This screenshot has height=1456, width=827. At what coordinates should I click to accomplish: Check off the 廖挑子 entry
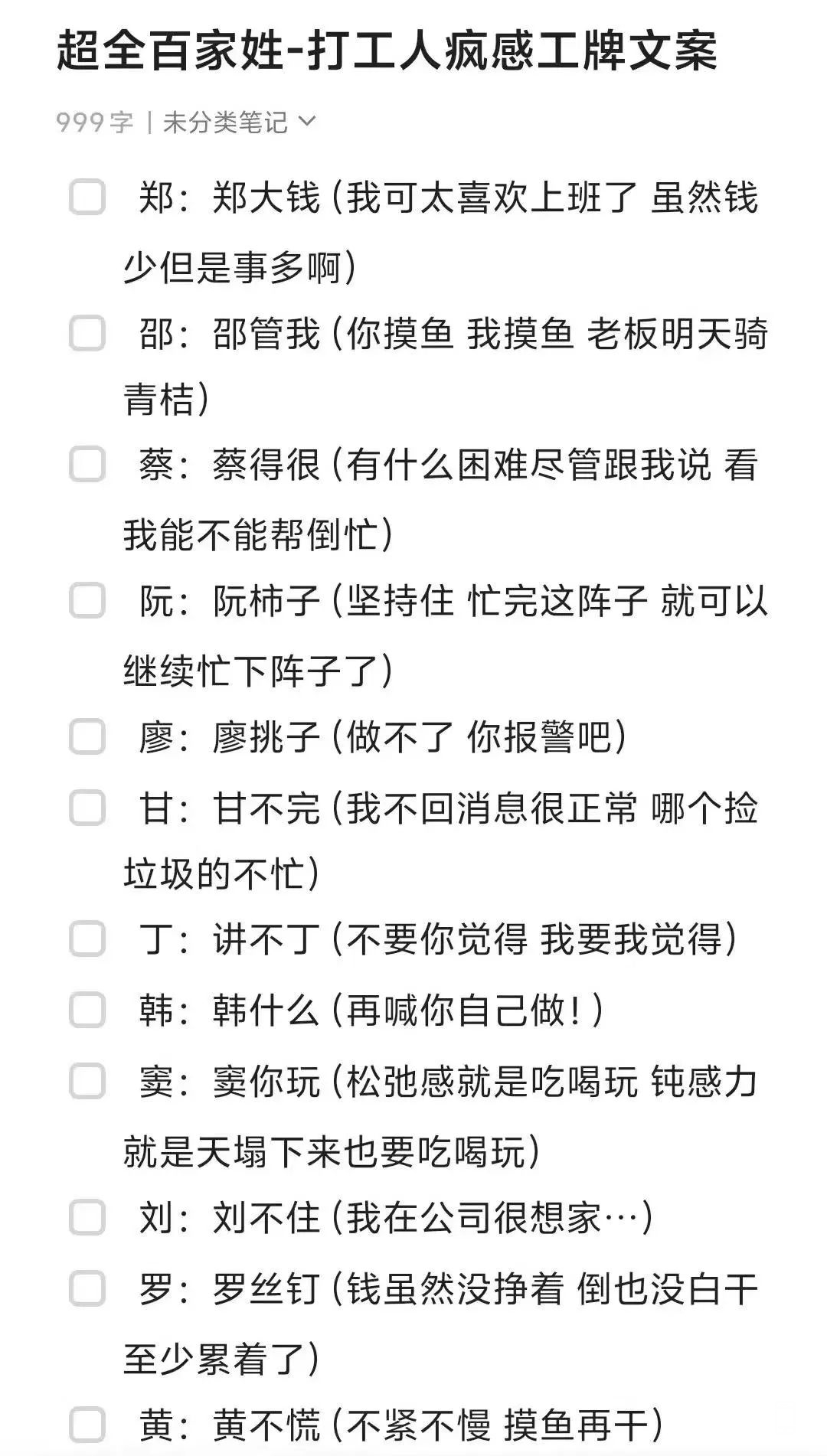tap(87, 737)
